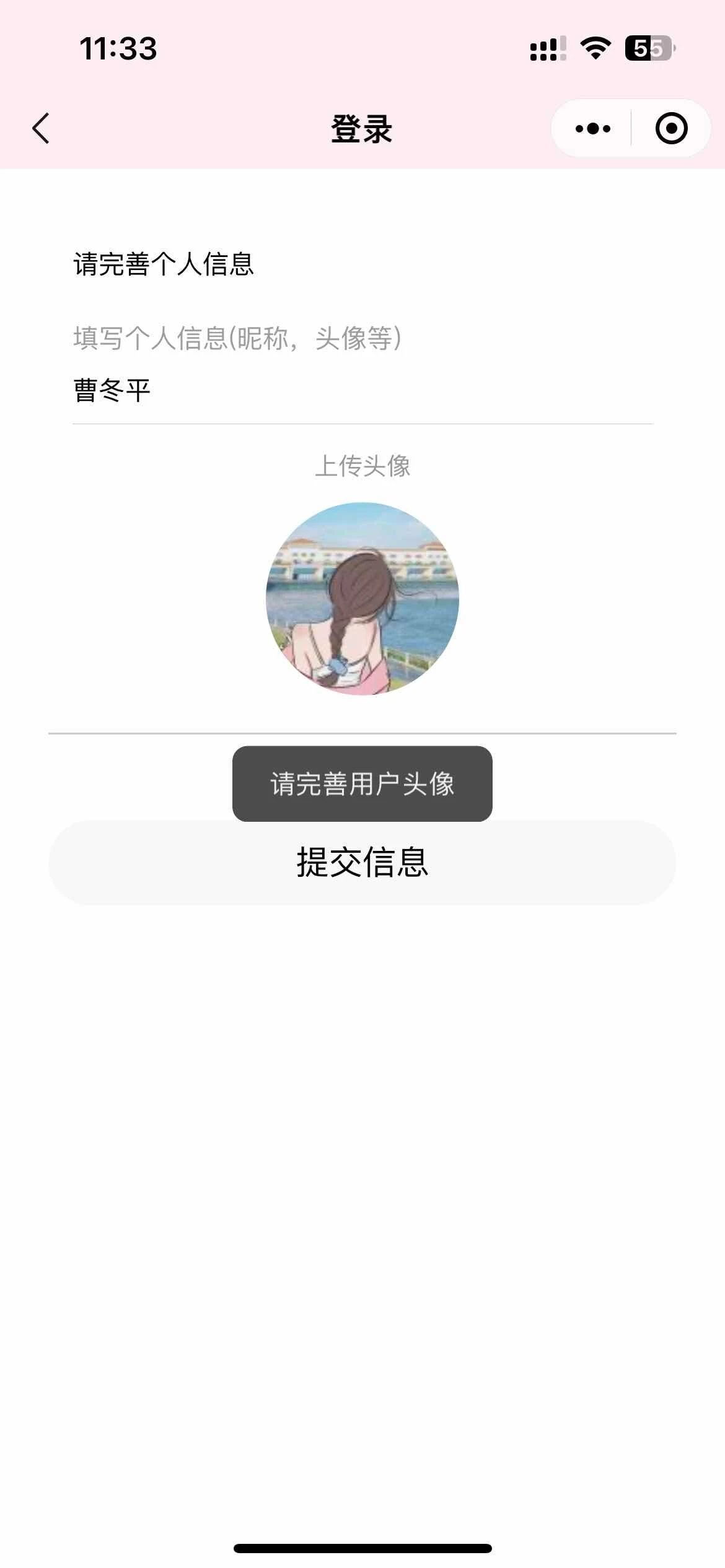Go back from the 登录 page
Image resolution: width=725 pixels, height=1568 pixels.
(x=41, y=129)
